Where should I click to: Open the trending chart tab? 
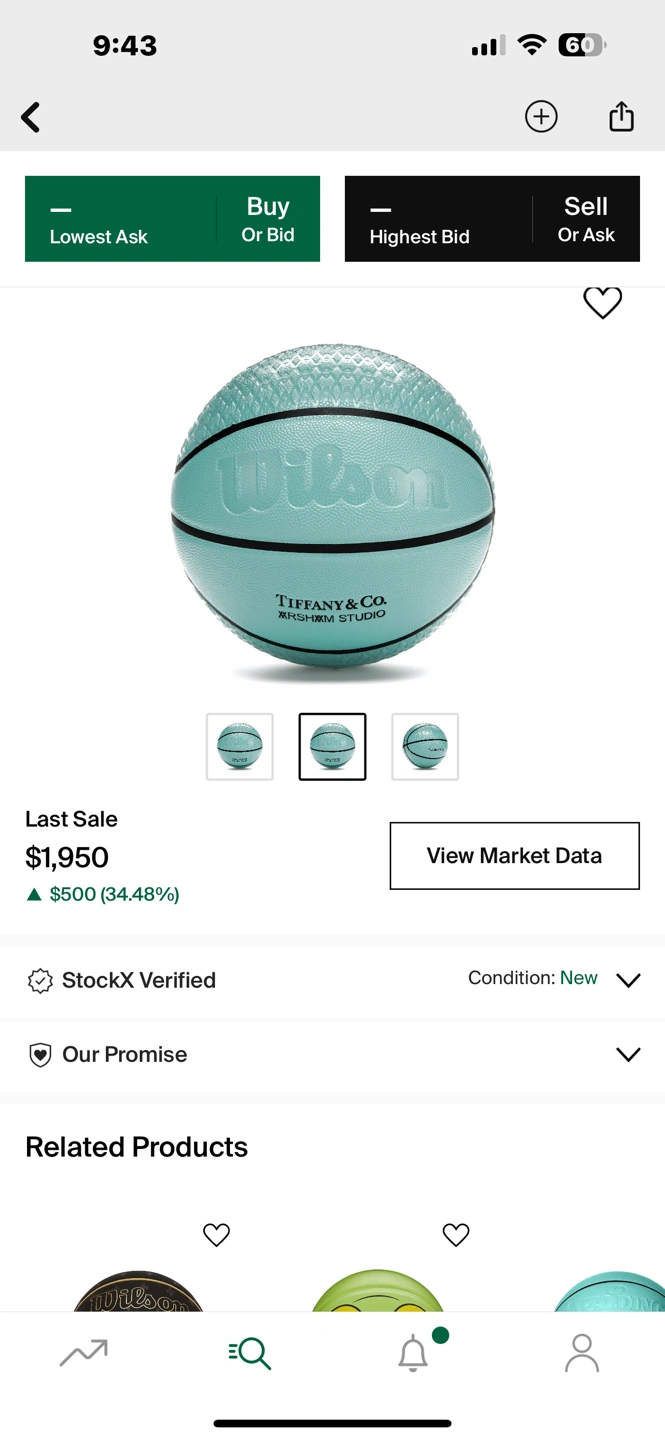coord(84,1354)
